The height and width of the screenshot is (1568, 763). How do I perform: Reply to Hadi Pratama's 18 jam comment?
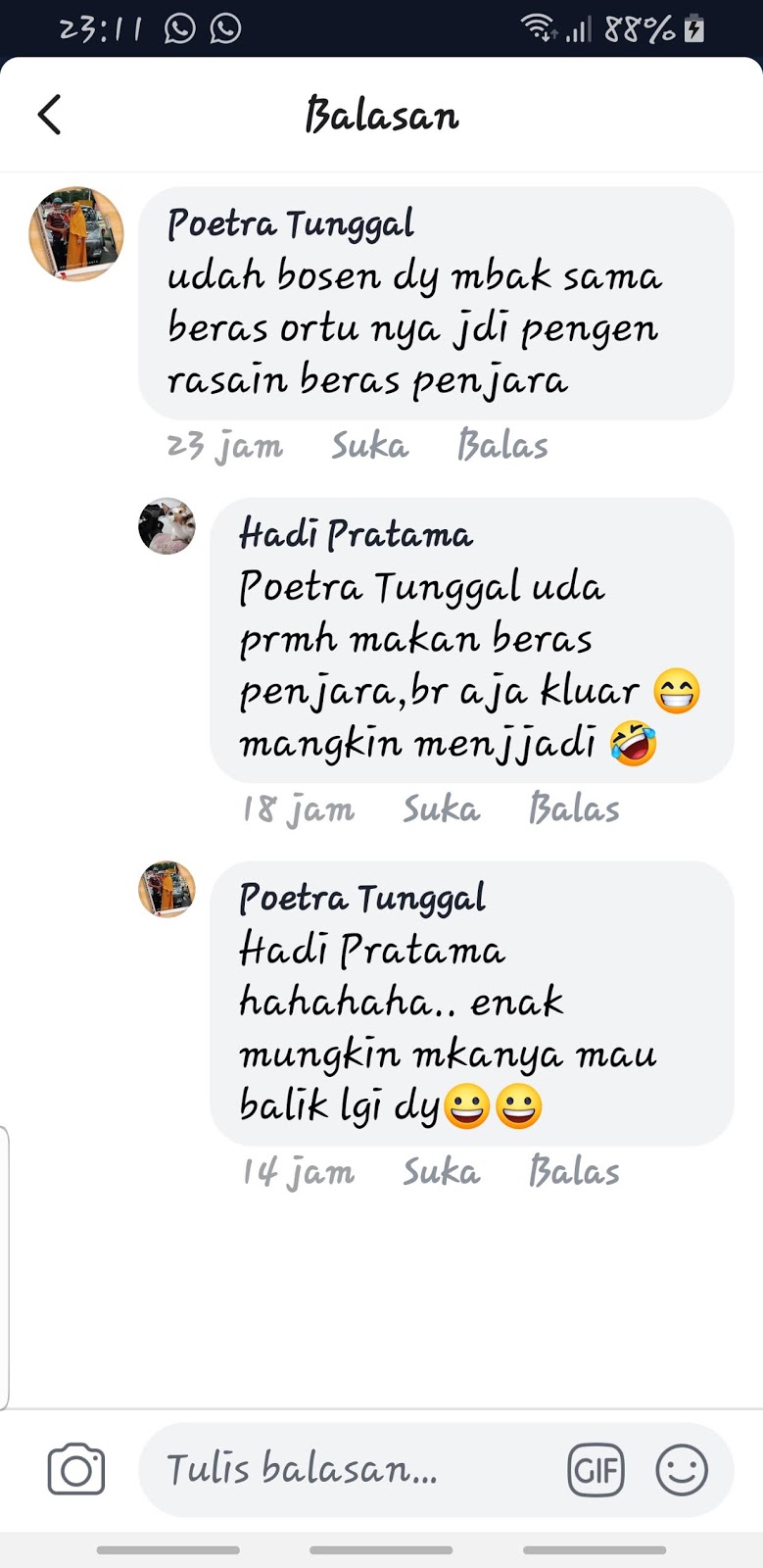(x=574, y=809)
